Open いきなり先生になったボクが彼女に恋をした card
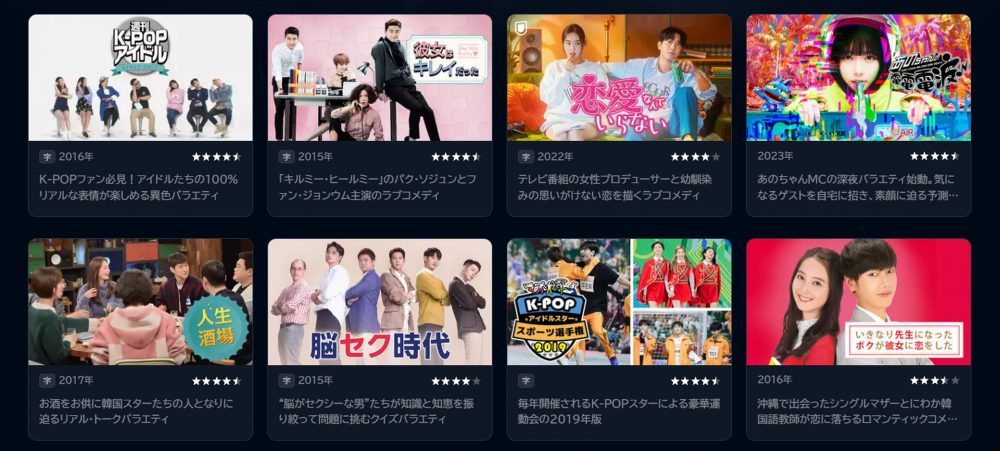The width and height of the screenshot is (1000, 451). (x=858, y=302)
